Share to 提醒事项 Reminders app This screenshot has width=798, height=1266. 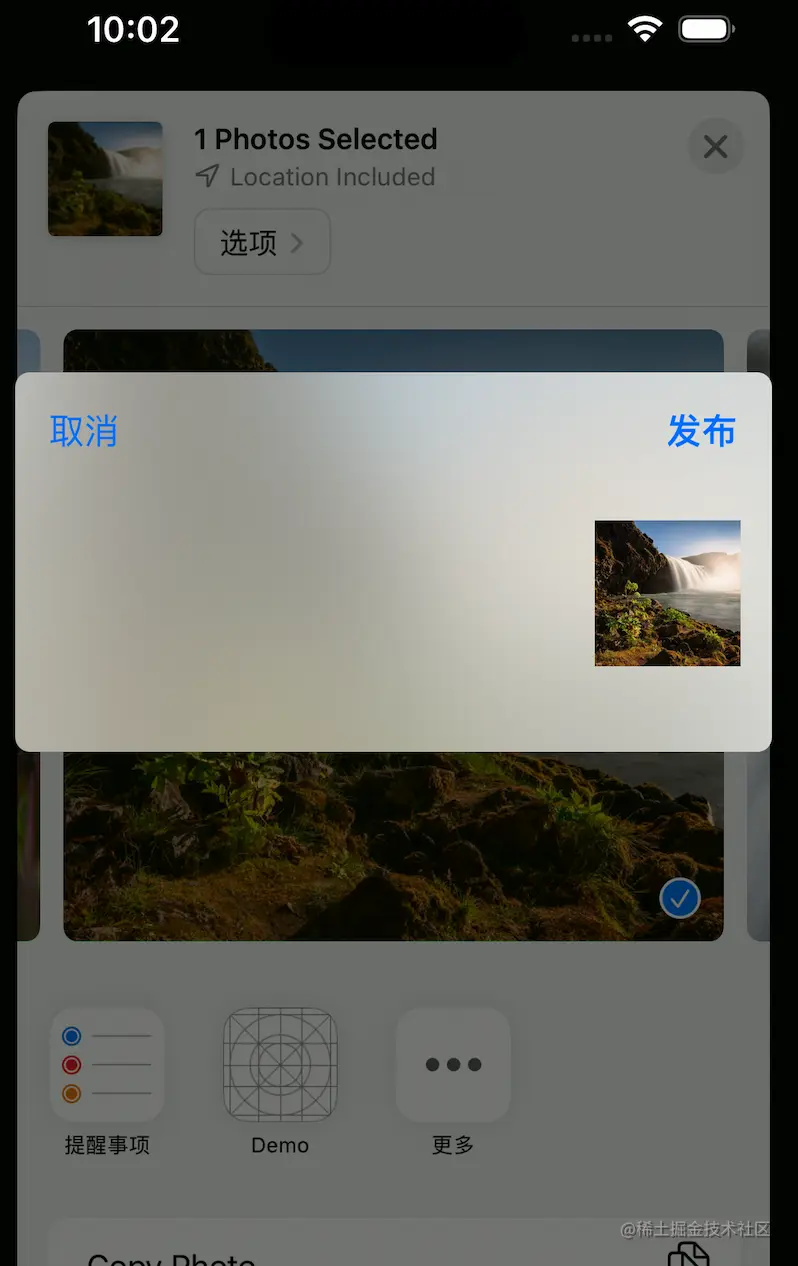click(107, 1065)
